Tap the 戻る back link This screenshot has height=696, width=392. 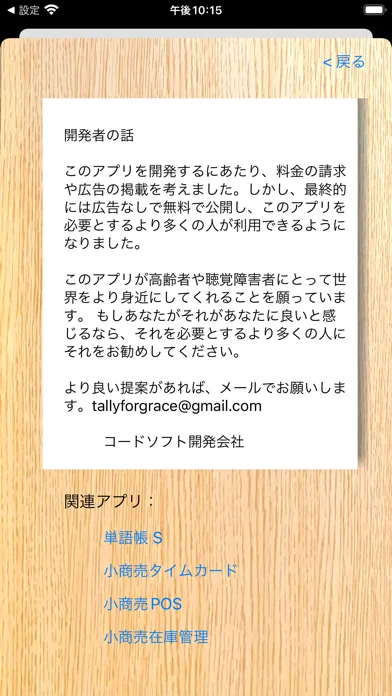click(x=344, y=62)
